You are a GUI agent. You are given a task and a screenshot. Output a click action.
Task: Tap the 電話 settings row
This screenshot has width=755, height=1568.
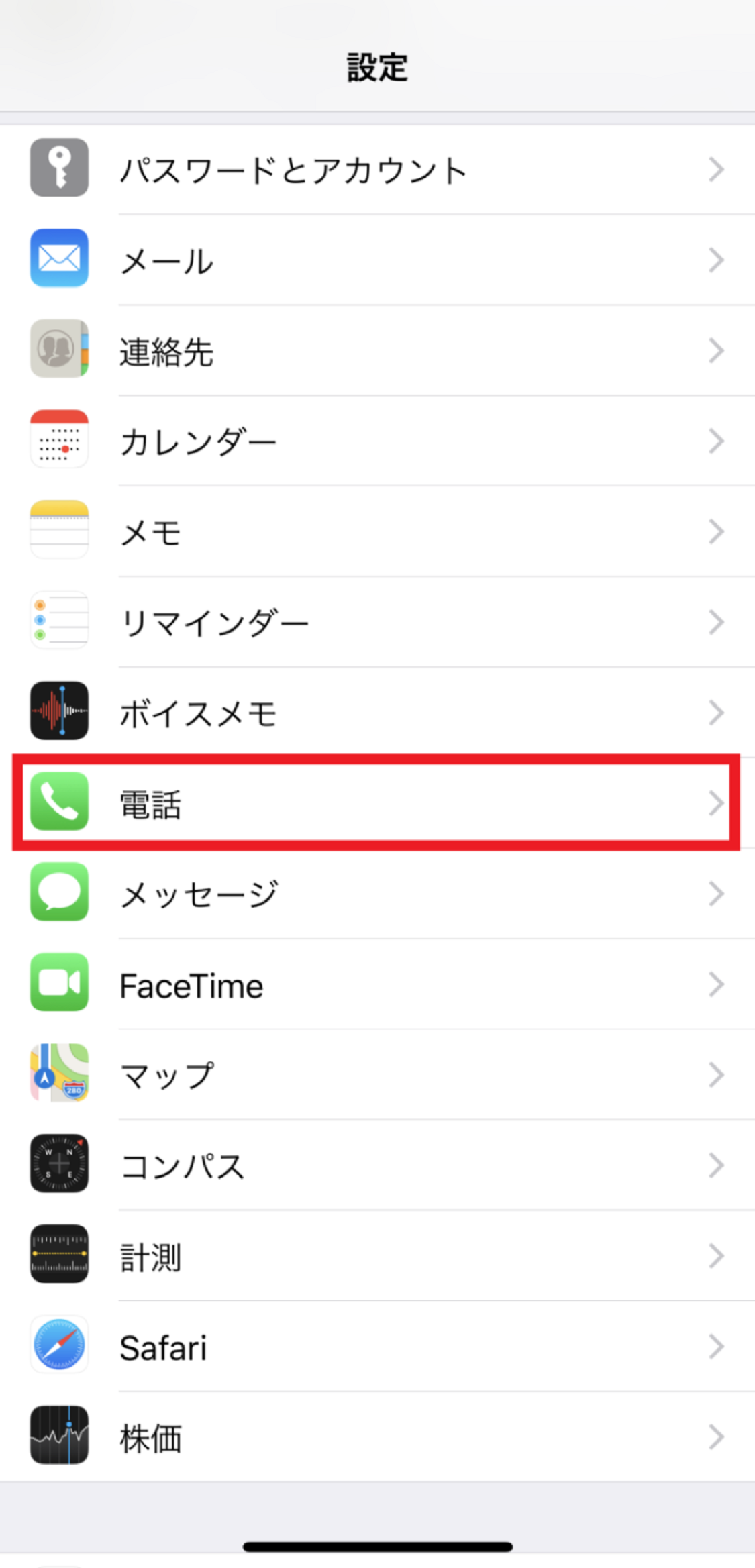[x=377, y=803]
